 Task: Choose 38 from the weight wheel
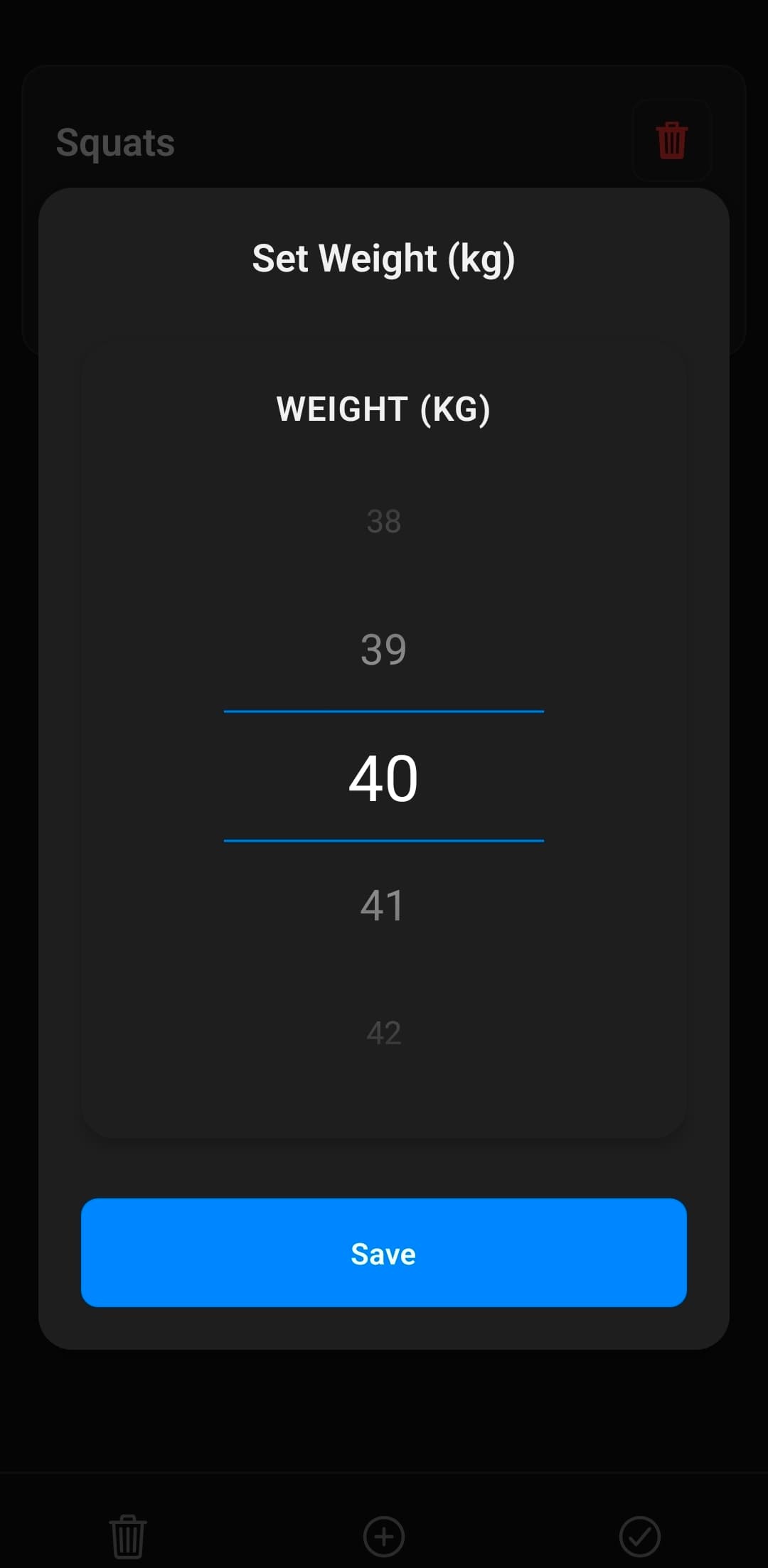click(383, 521)
